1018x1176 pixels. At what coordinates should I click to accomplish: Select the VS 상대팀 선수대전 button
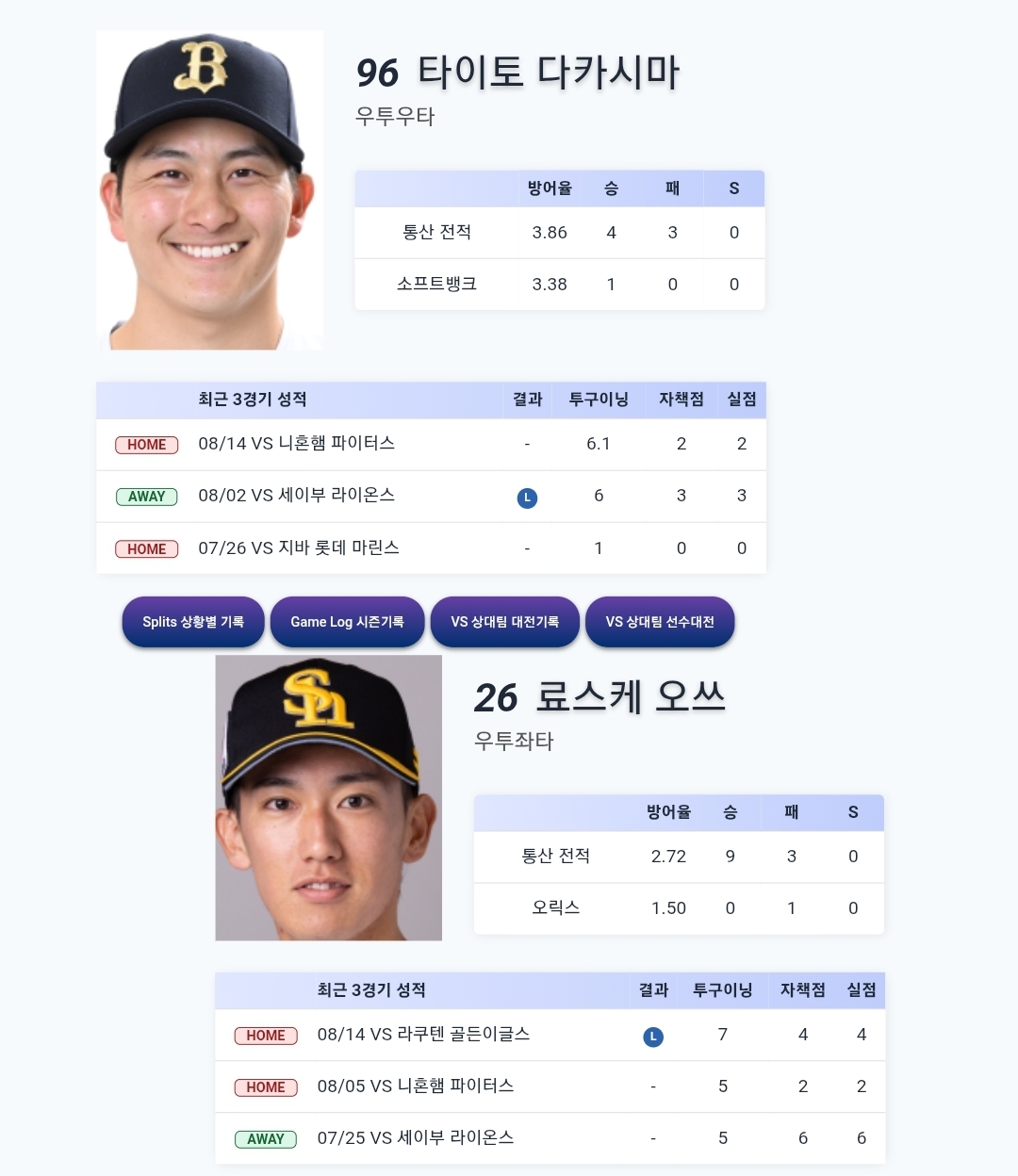(x=660, y=622)
